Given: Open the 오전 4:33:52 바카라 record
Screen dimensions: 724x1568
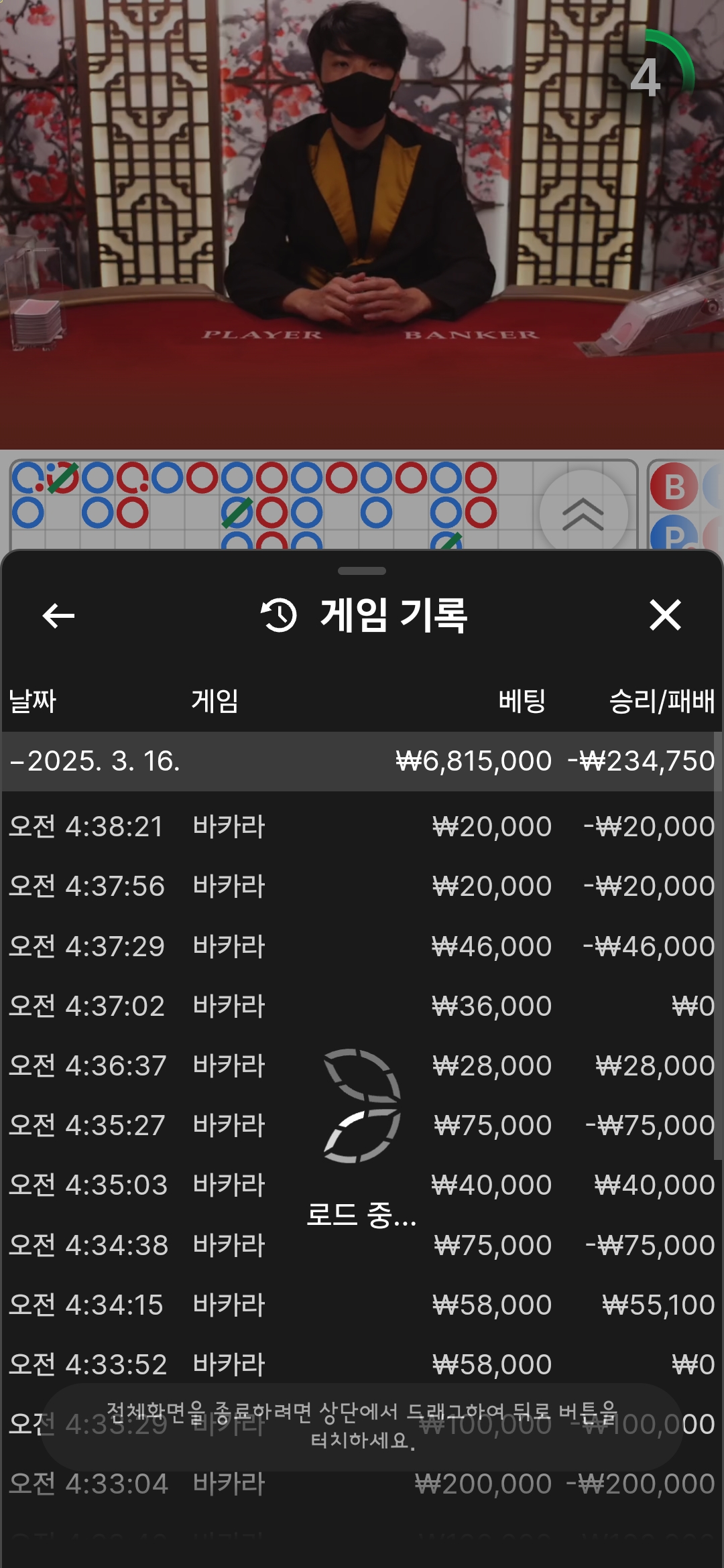Looking at the screenshot, I should [x=362, y=1364].
